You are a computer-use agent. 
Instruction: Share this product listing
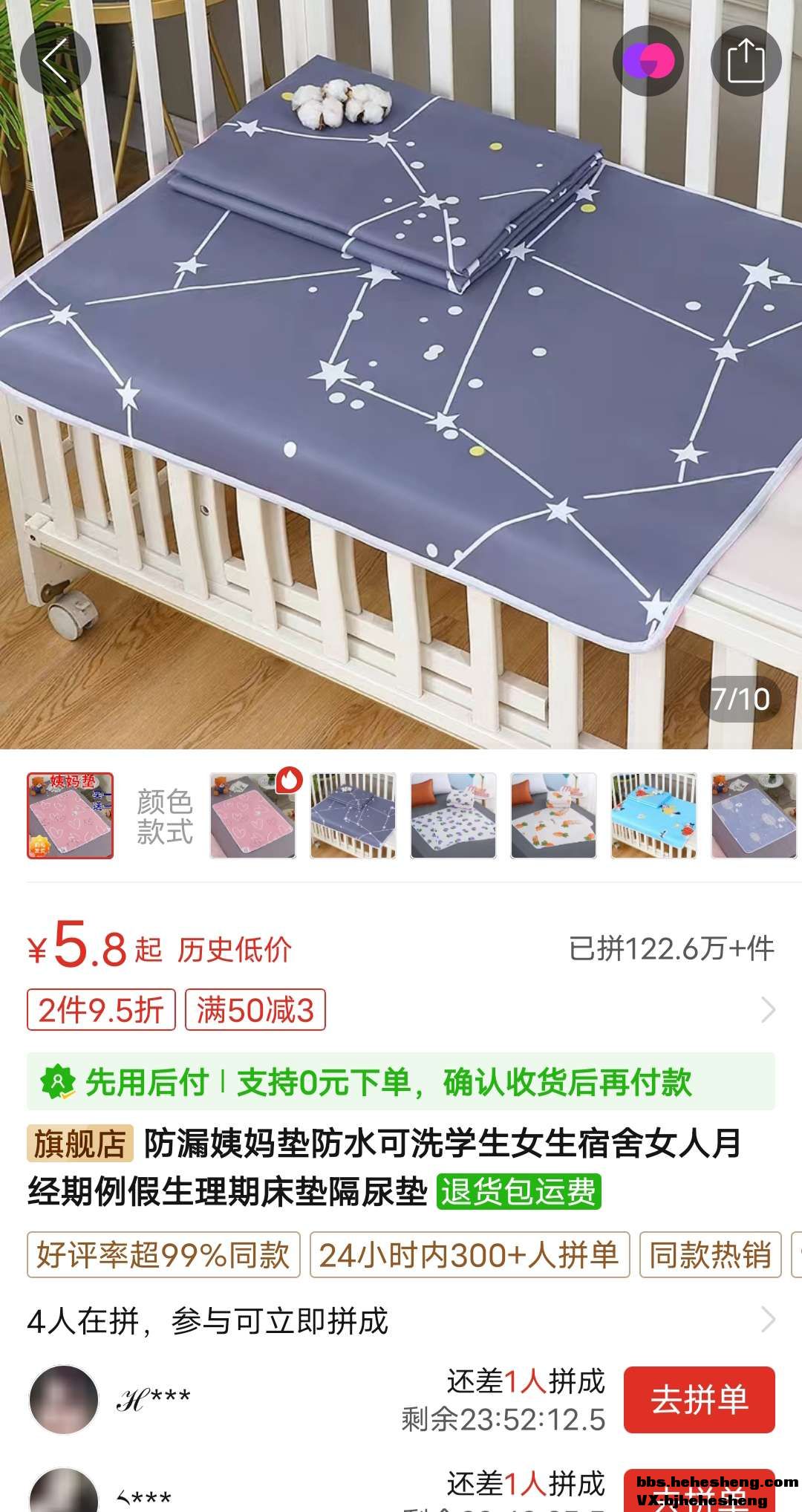(x=746, y=61)
